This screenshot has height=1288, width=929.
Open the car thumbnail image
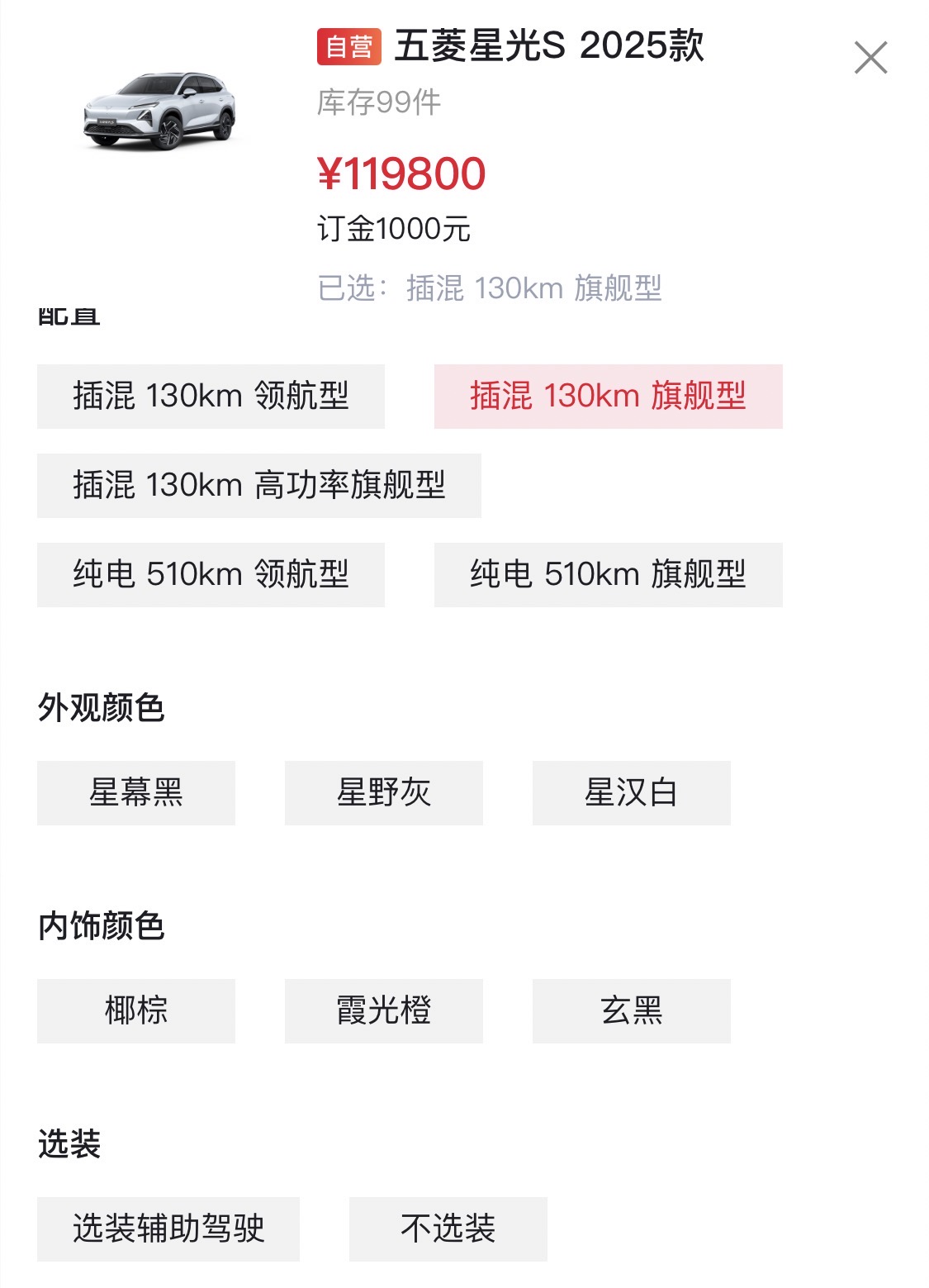pos(159,111)
